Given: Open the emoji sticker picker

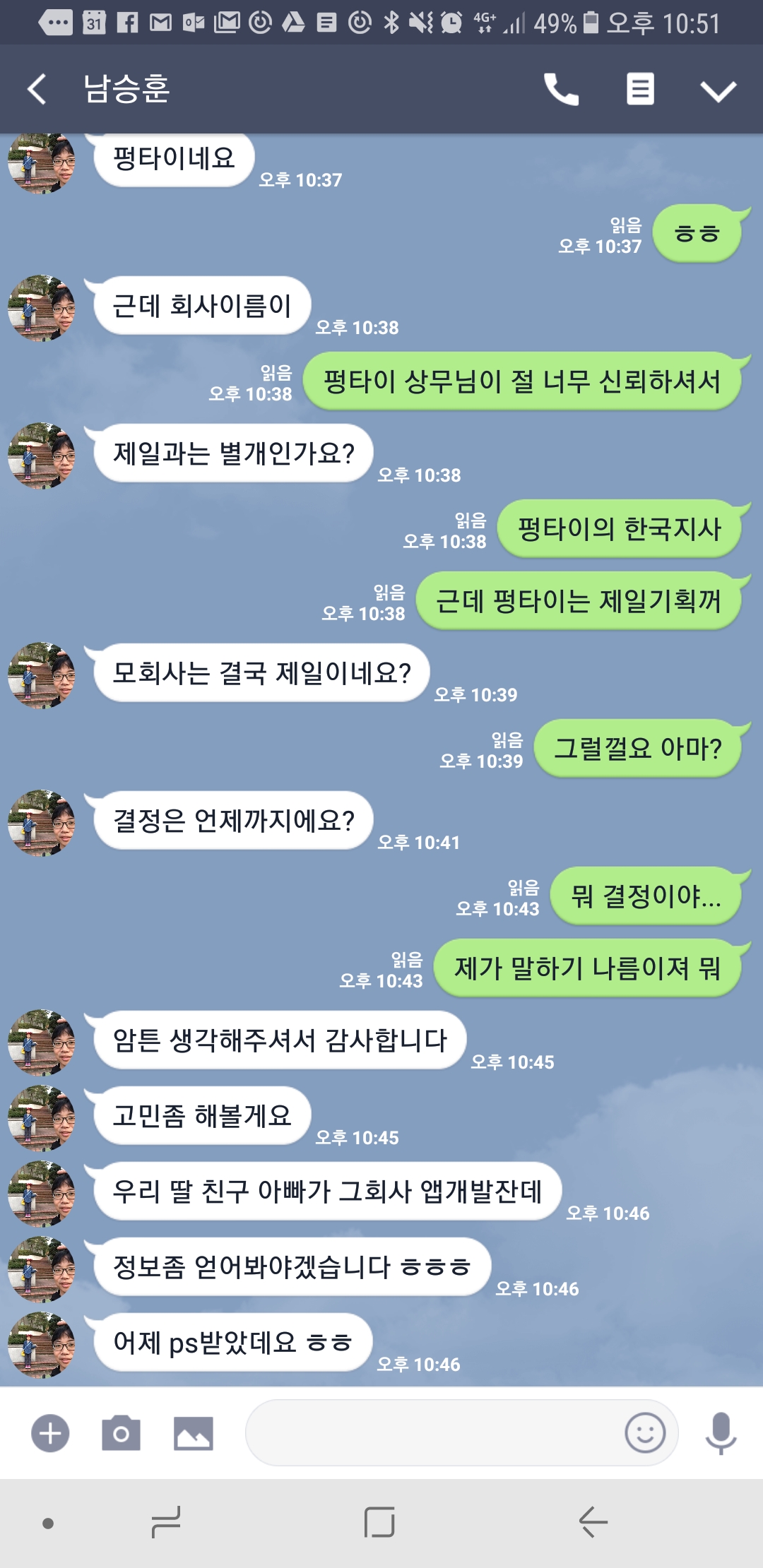Looking at the screenshot, I should click(644, 1433).
